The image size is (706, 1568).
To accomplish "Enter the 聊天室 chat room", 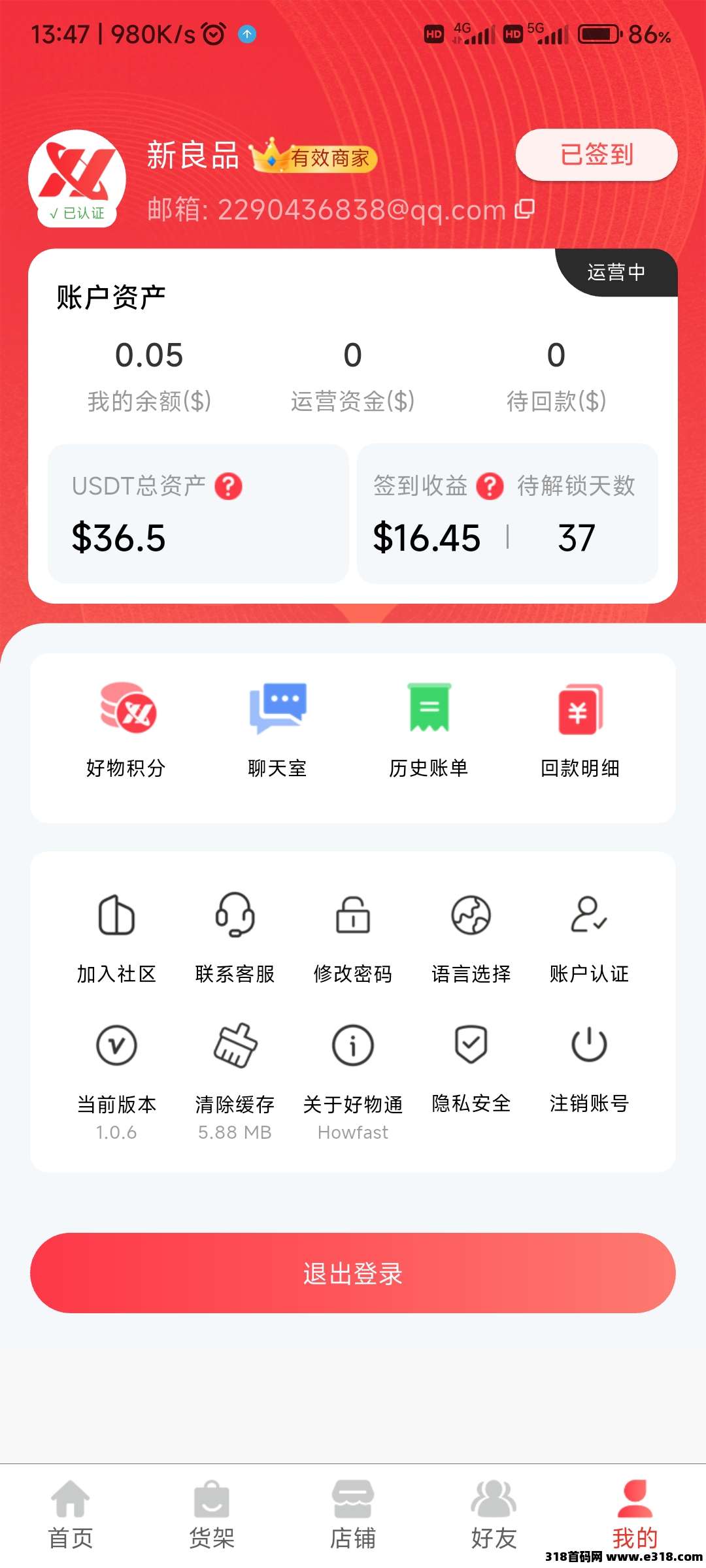I will [x=277, y=730].
